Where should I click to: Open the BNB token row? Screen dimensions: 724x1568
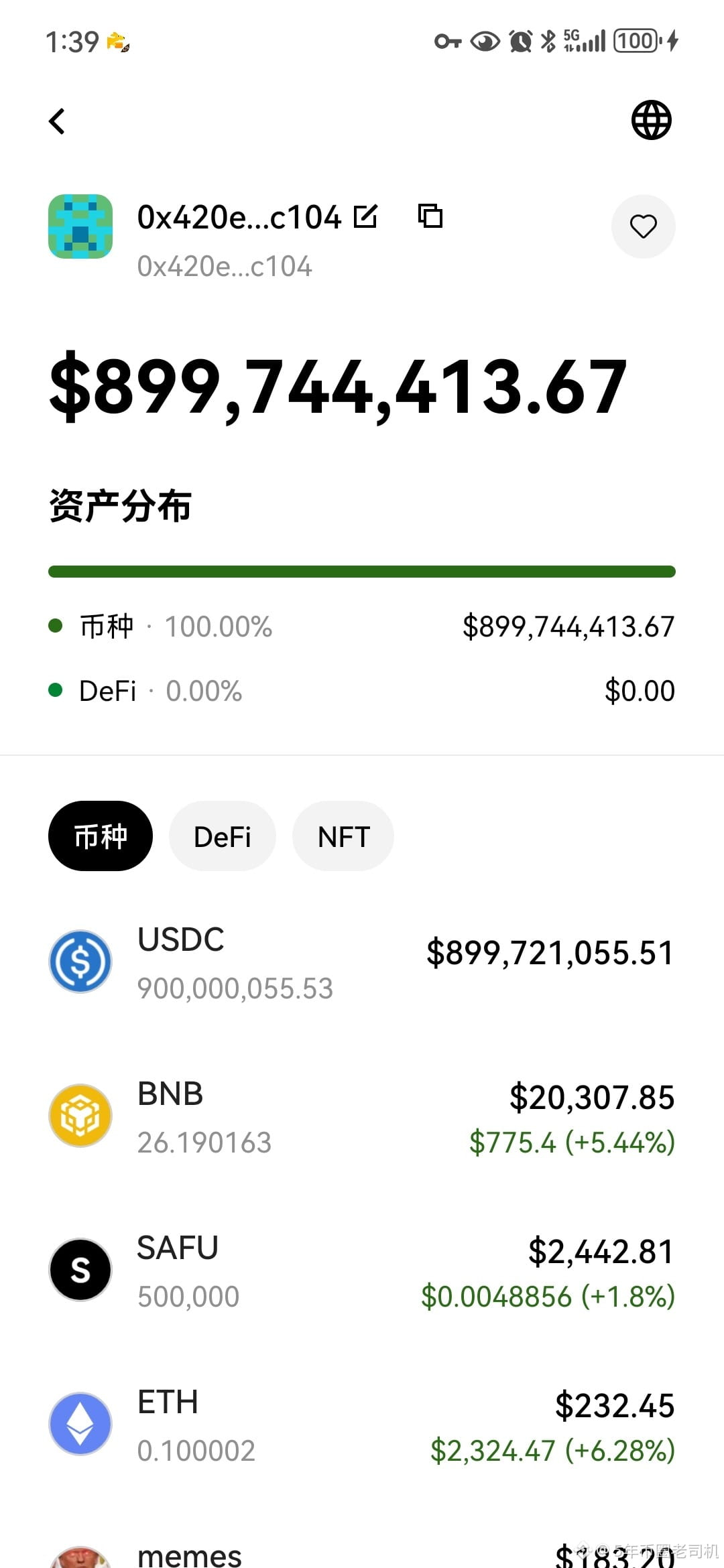(362, 1116)
